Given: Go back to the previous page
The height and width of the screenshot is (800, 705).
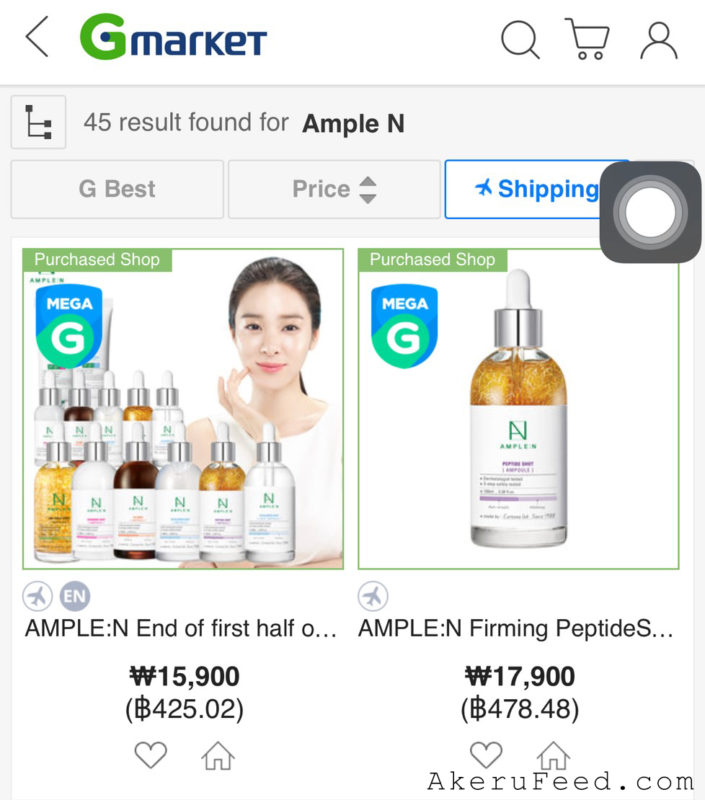Looking at the screenshot, I should click(37, 38).
